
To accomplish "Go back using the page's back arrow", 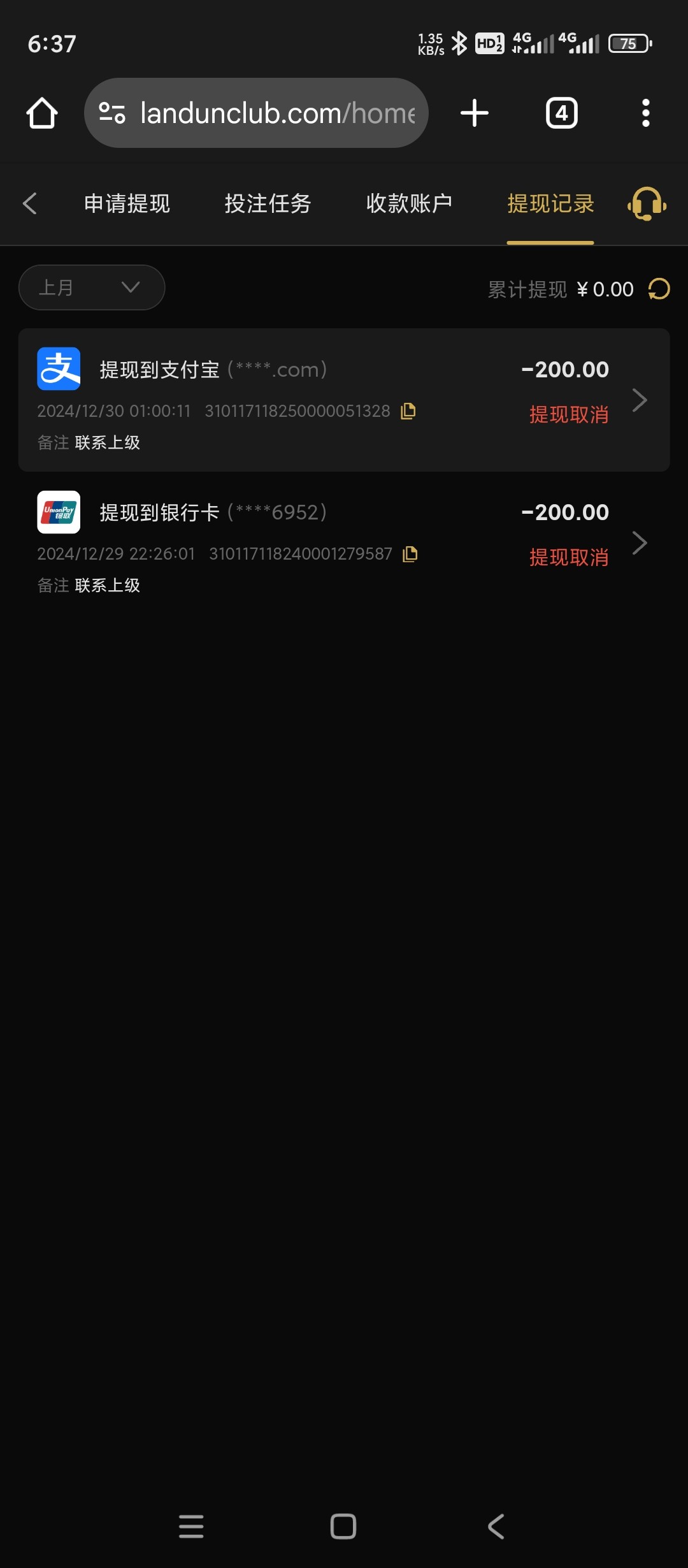I will tap(30, 203).
